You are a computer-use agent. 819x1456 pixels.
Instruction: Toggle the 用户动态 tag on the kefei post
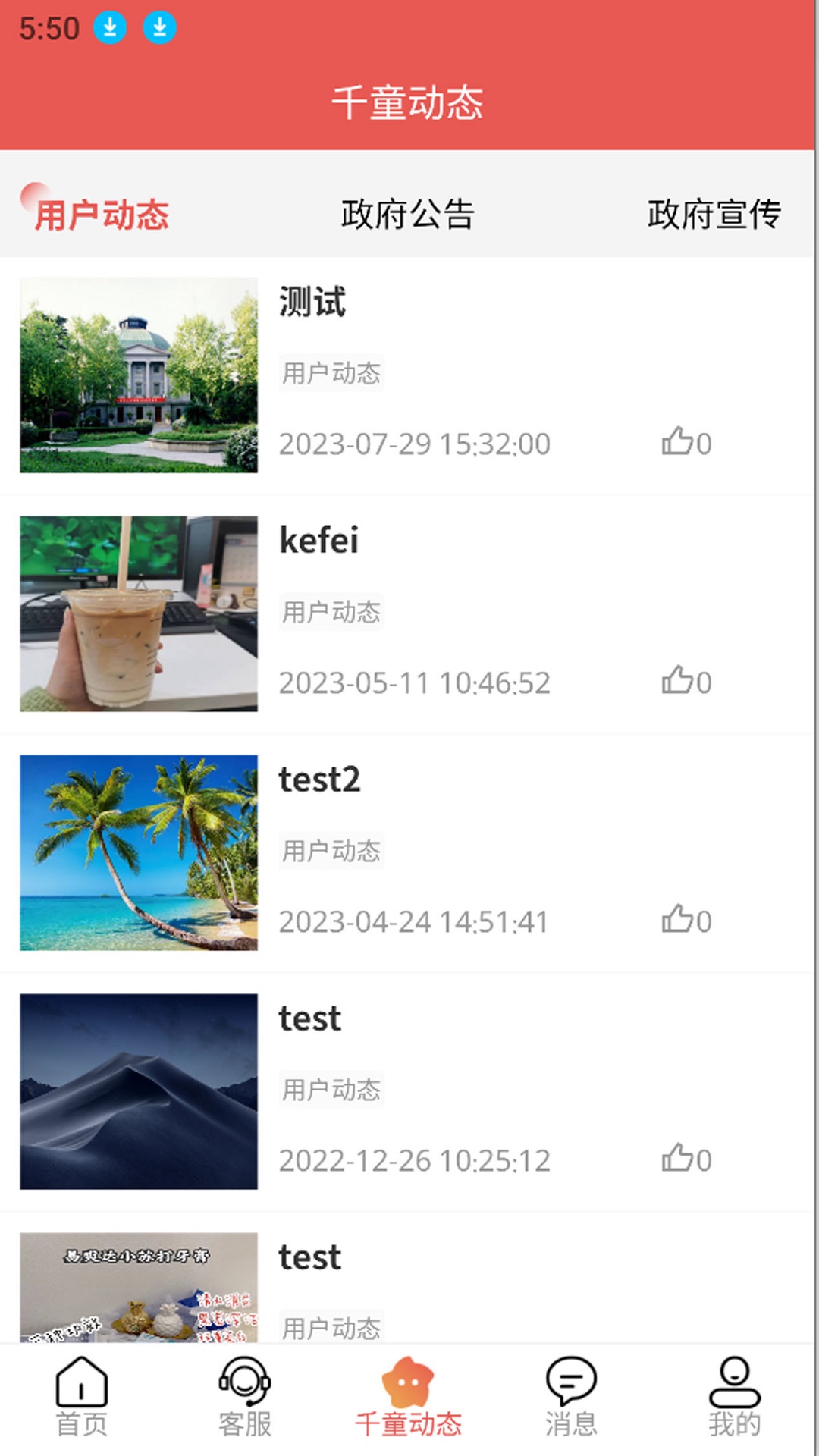(332, 612)
